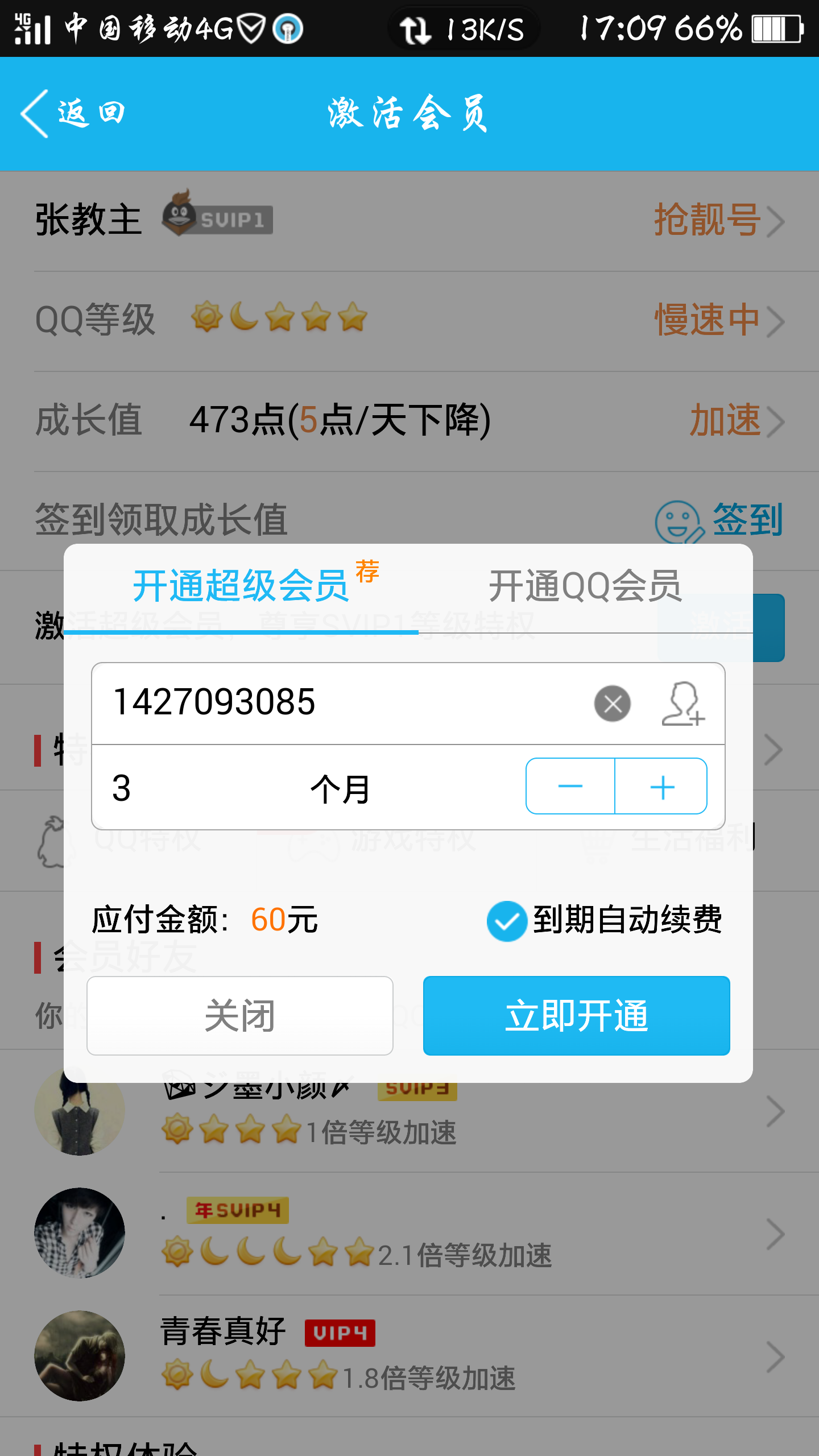Image resolution: width=819 pixels, height=1456 pixels.
Task: Decrease the month count with minus
Action: point(570,787)
